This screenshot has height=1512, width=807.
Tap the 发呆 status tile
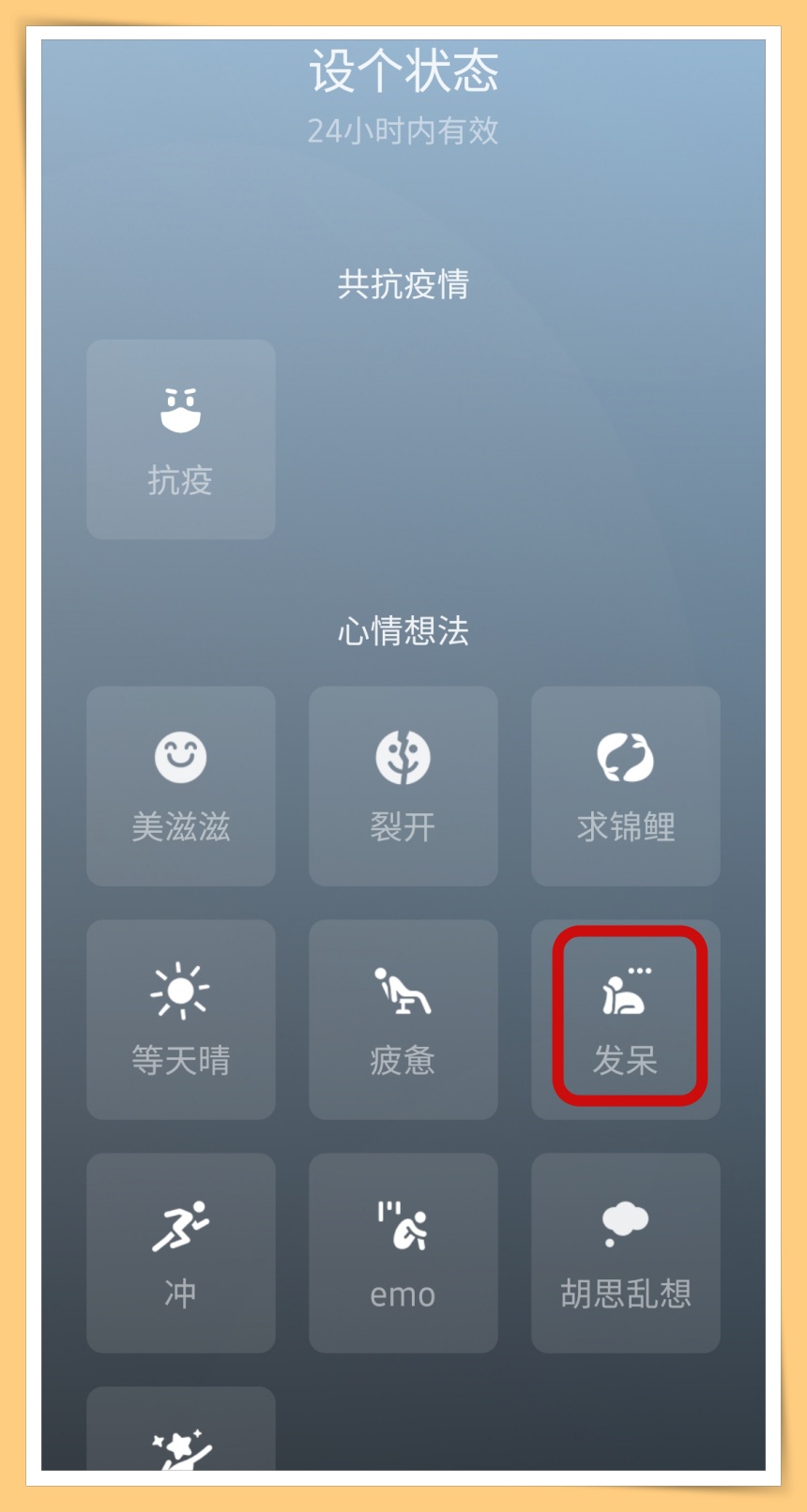point(626,1020)
